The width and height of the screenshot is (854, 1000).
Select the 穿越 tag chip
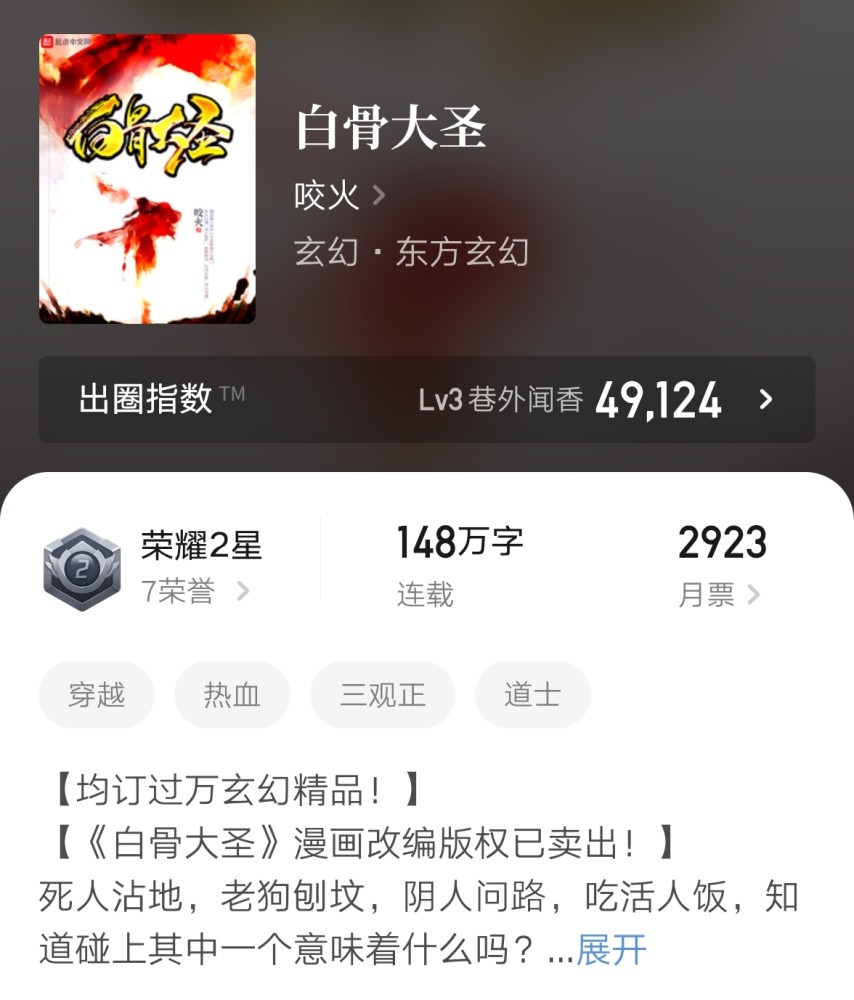[97, 695]
